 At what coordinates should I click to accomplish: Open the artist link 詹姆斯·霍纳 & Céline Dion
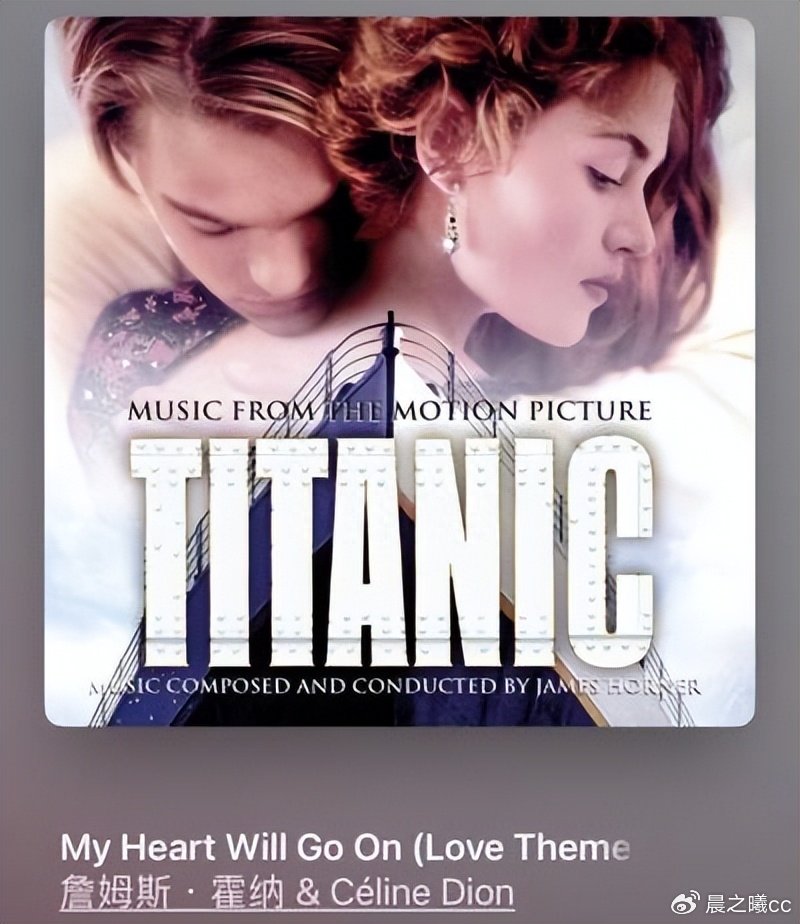coord(287,893)
